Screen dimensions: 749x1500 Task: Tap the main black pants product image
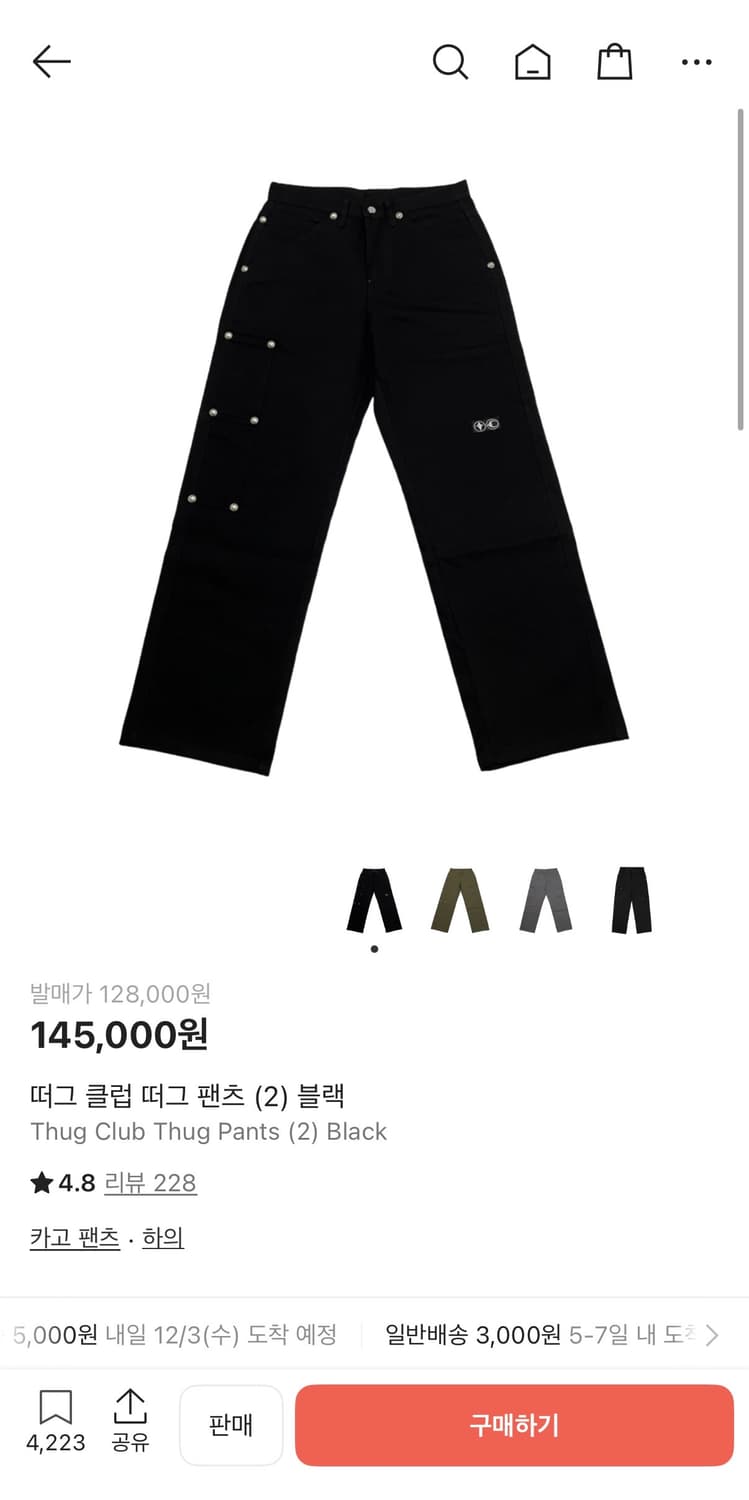375,470
